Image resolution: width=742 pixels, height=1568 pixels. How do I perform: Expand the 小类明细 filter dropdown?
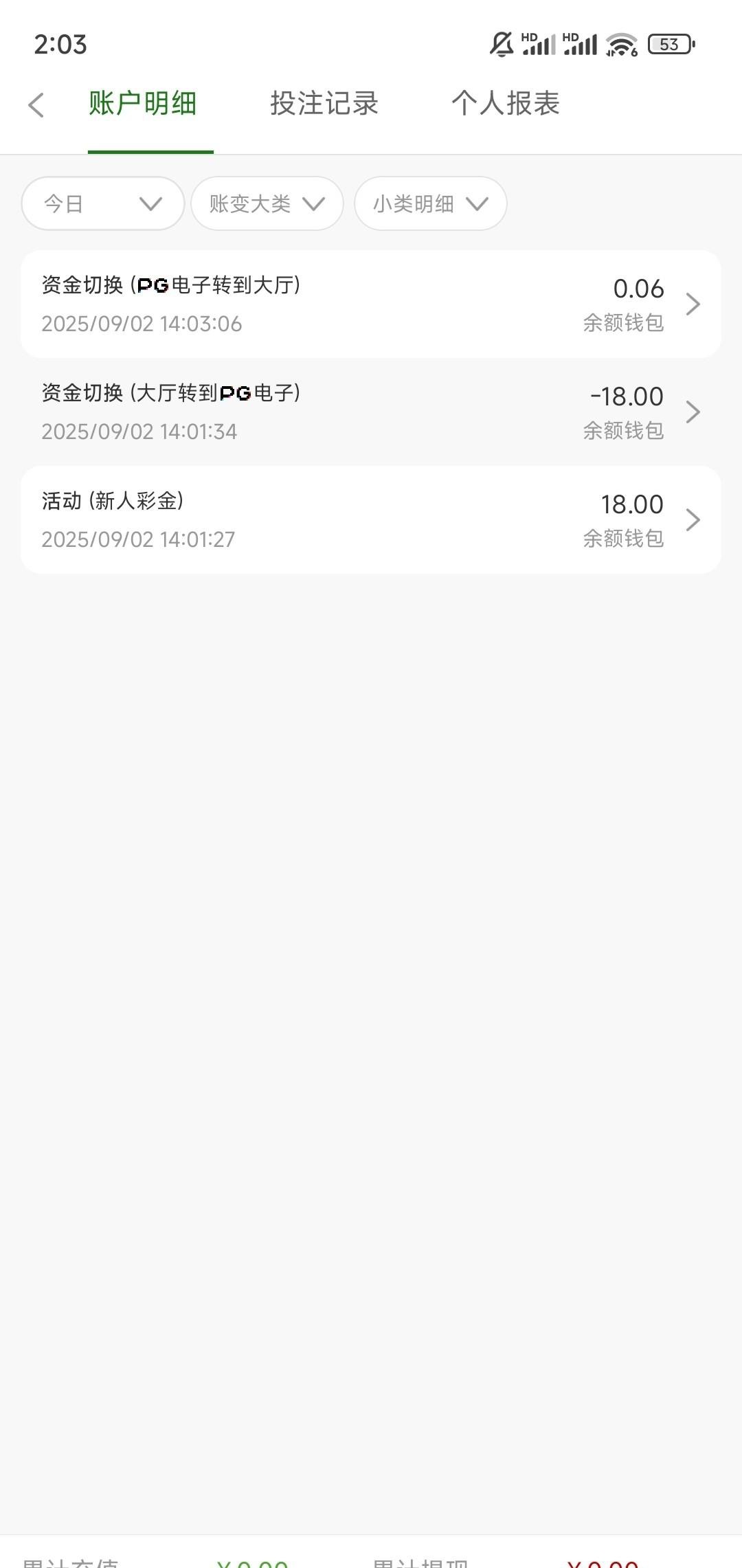pyautogui.click(x=431, y=203)
